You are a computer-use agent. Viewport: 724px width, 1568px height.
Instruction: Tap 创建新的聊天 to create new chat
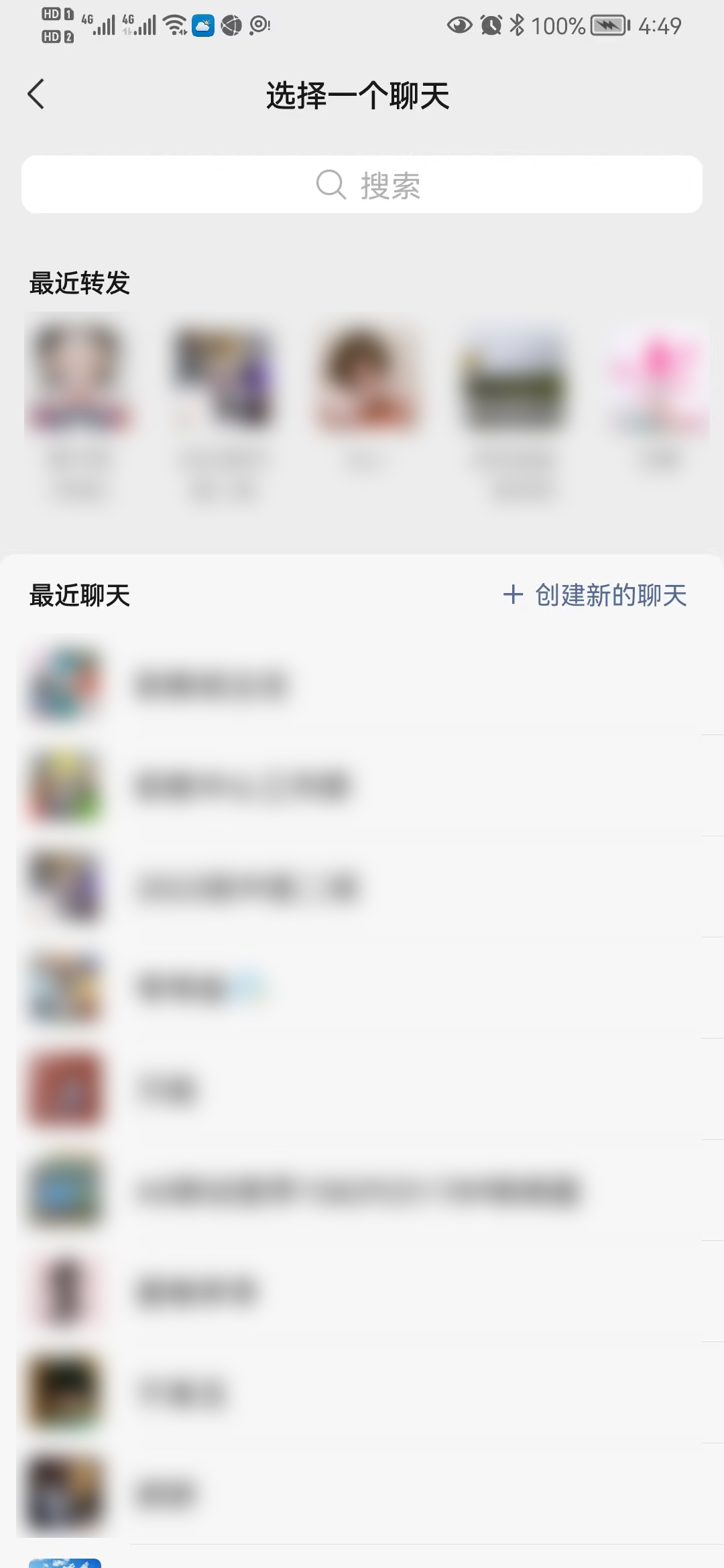point(610,596)
